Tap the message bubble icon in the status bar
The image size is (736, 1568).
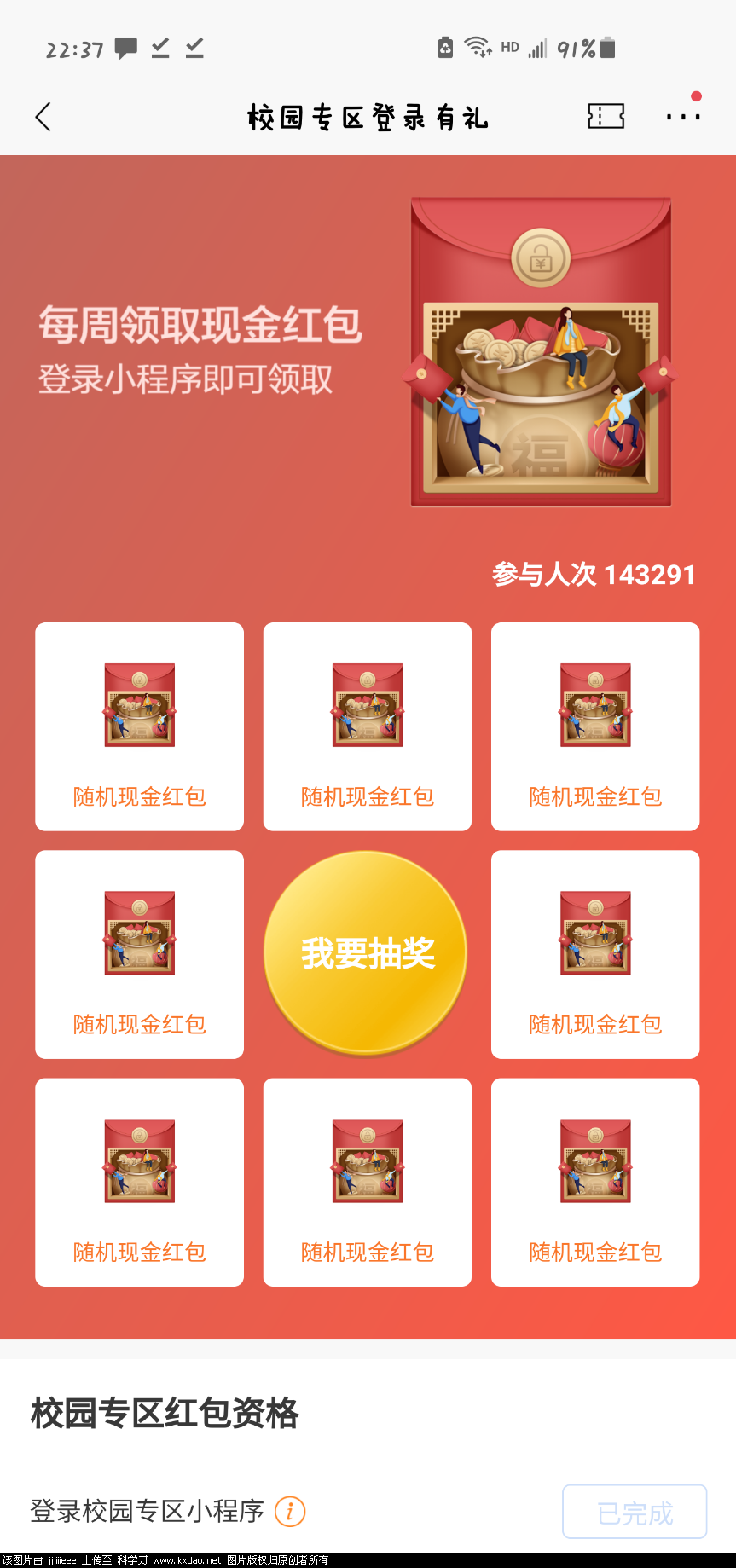tap(125, 49)
